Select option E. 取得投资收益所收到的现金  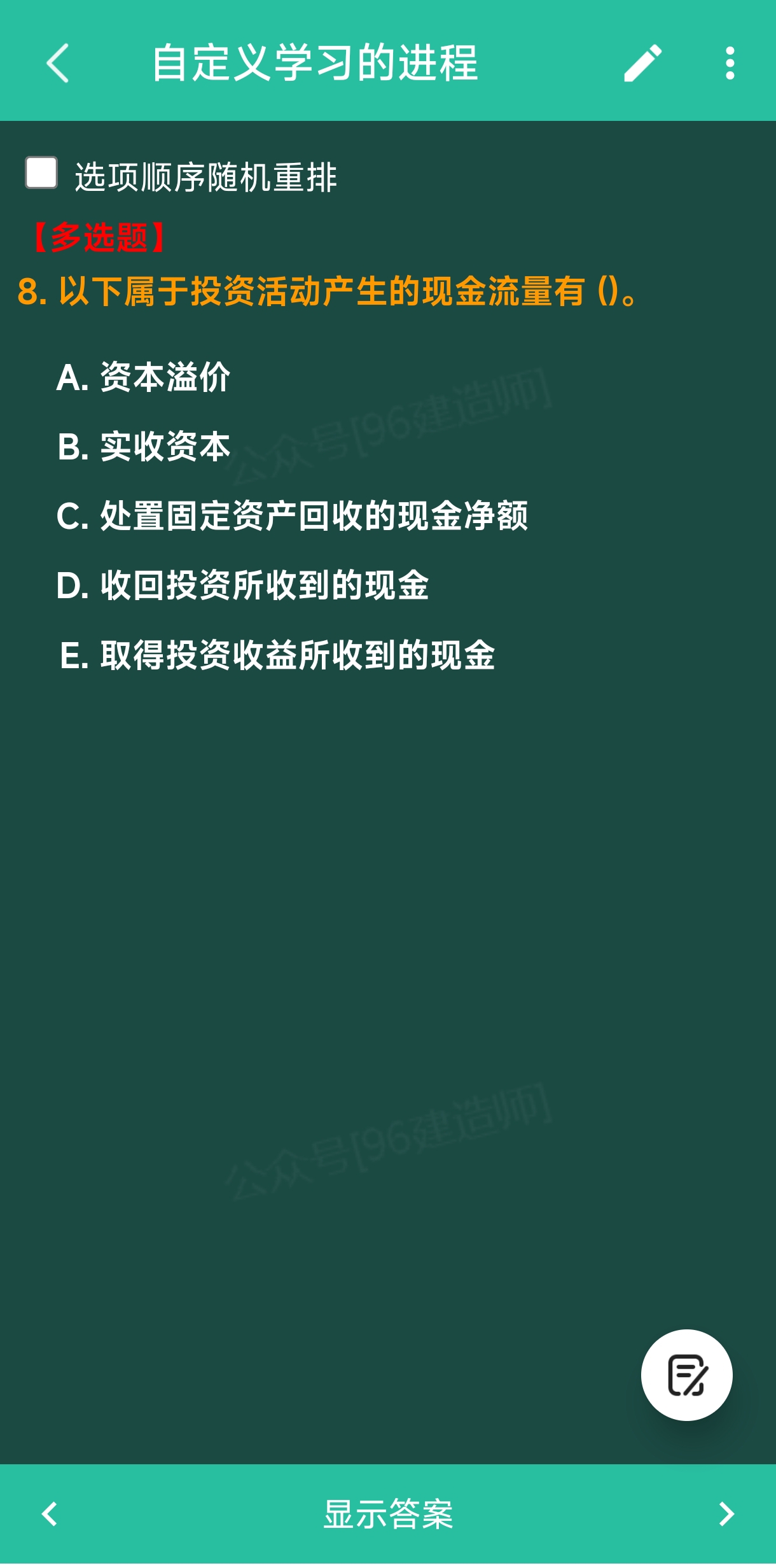[x=277, y=655]
